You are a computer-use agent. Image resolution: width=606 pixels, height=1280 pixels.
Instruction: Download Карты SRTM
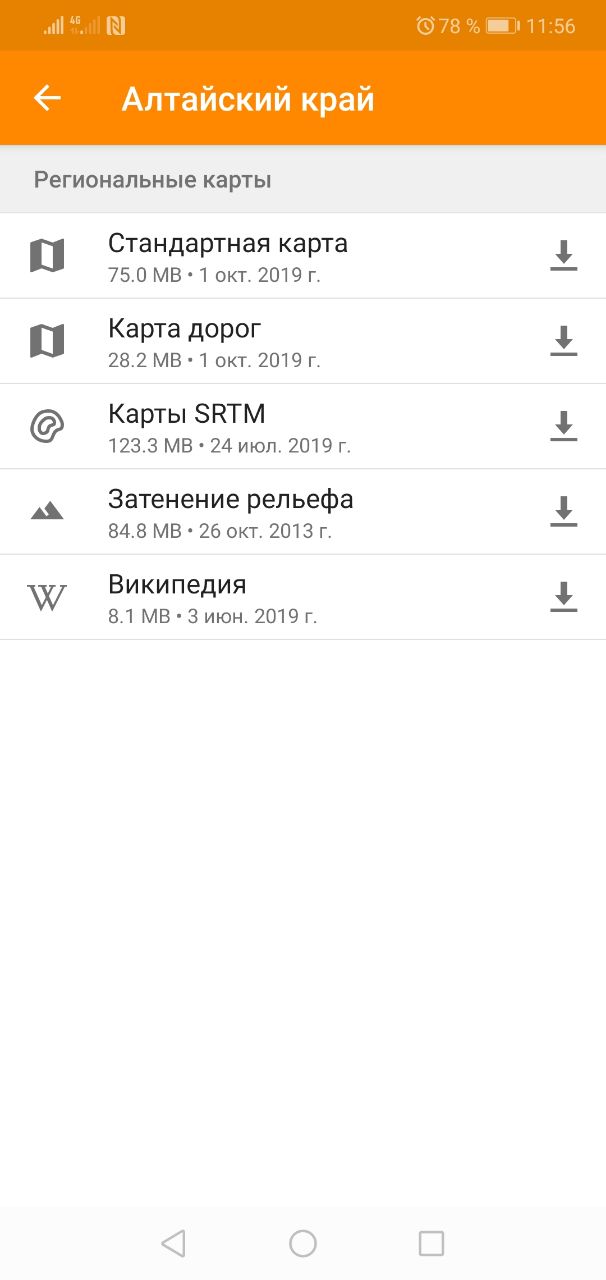pyautogui.click(x=564, y=426)
